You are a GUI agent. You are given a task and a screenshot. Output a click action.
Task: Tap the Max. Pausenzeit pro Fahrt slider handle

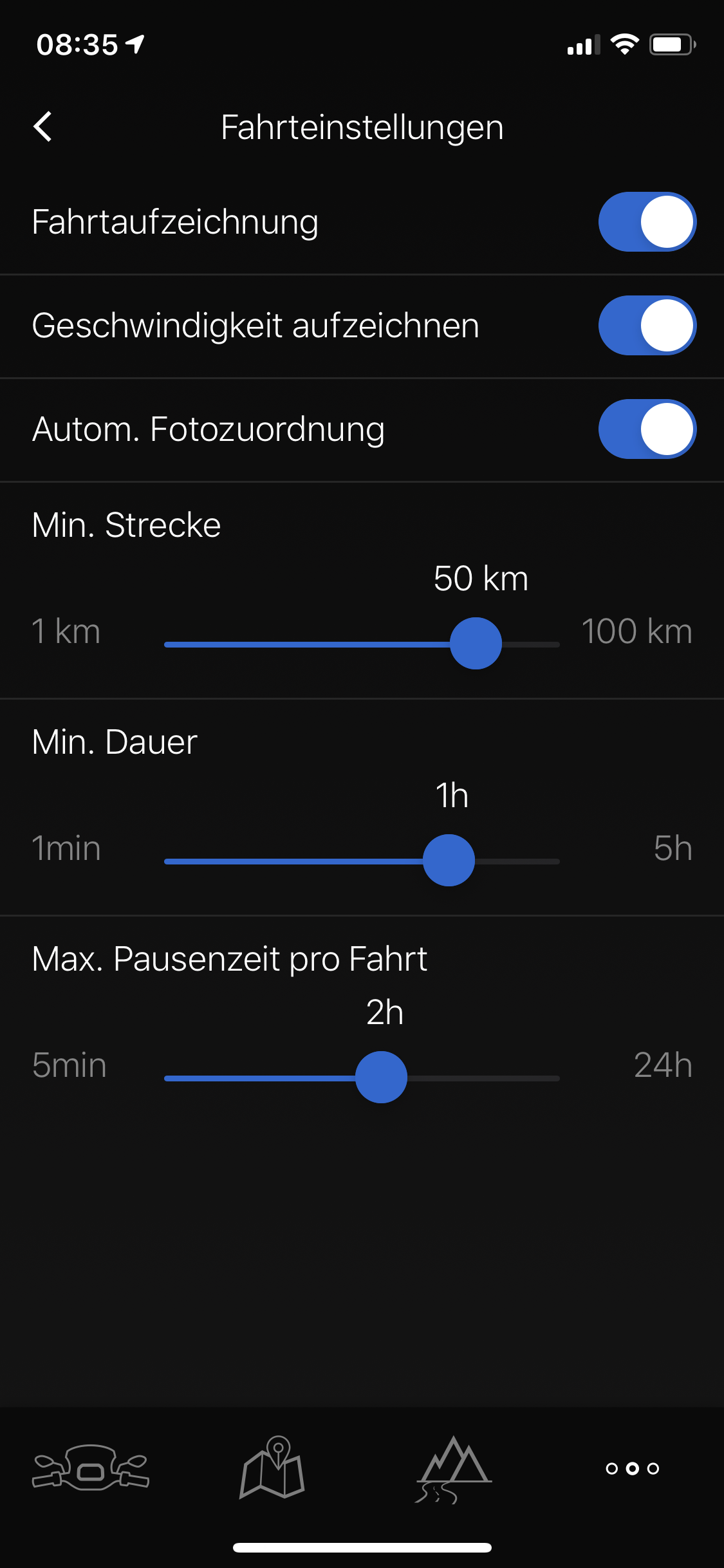coord(381,1078)
